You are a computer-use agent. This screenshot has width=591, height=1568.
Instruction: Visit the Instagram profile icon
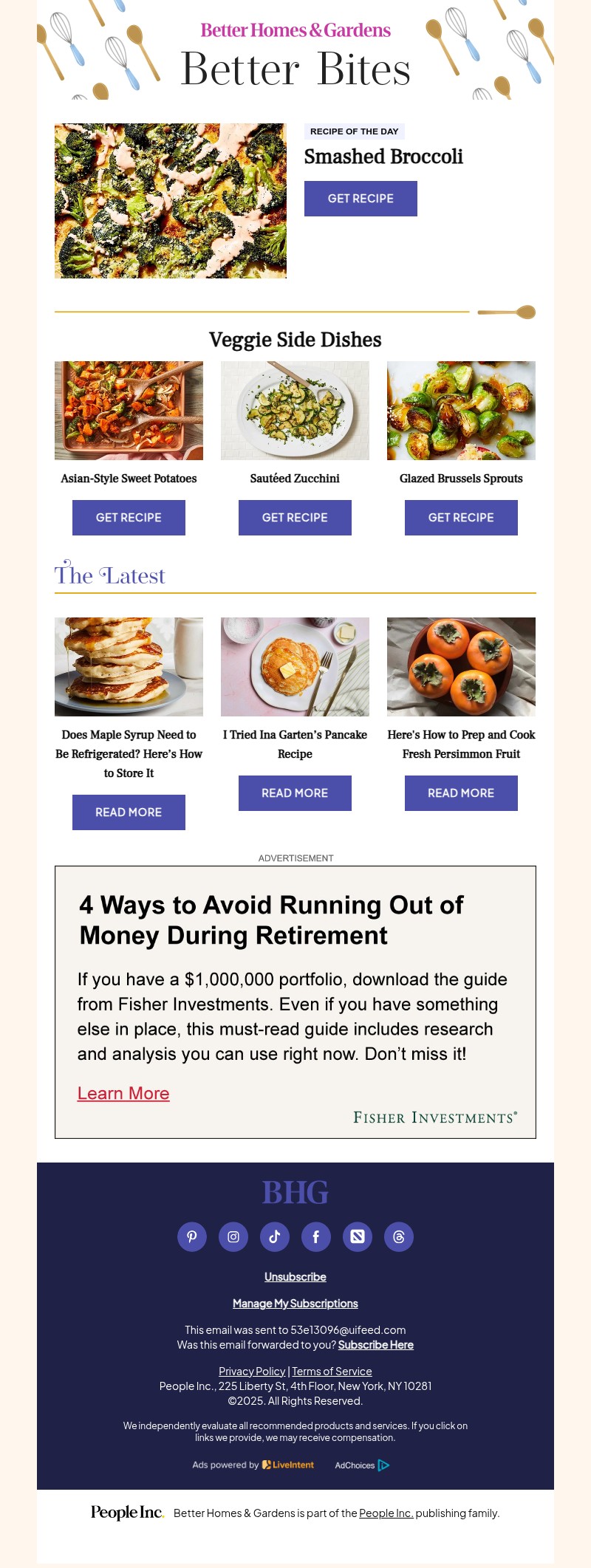233,1236
